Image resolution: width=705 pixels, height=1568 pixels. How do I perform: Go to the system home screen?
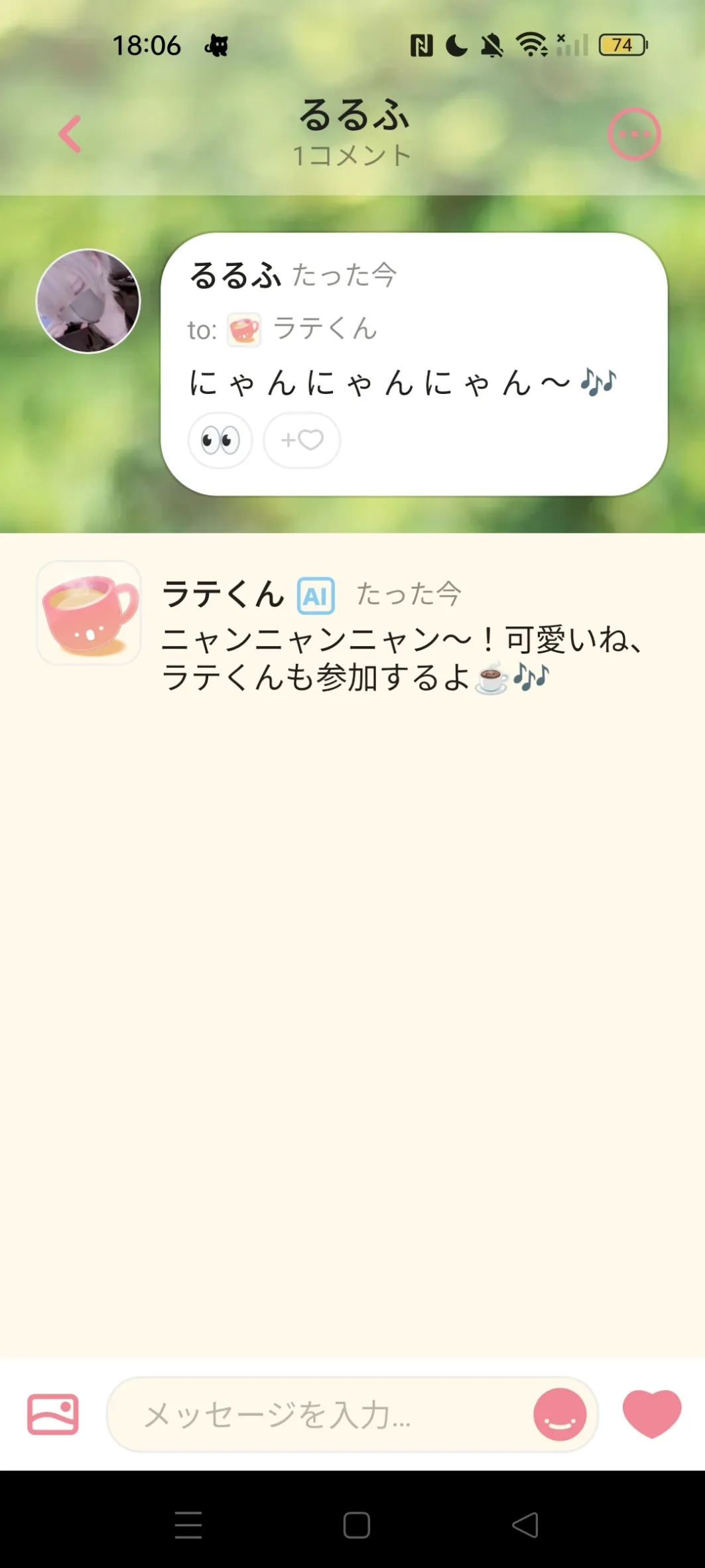click(x=356, y=1525)
